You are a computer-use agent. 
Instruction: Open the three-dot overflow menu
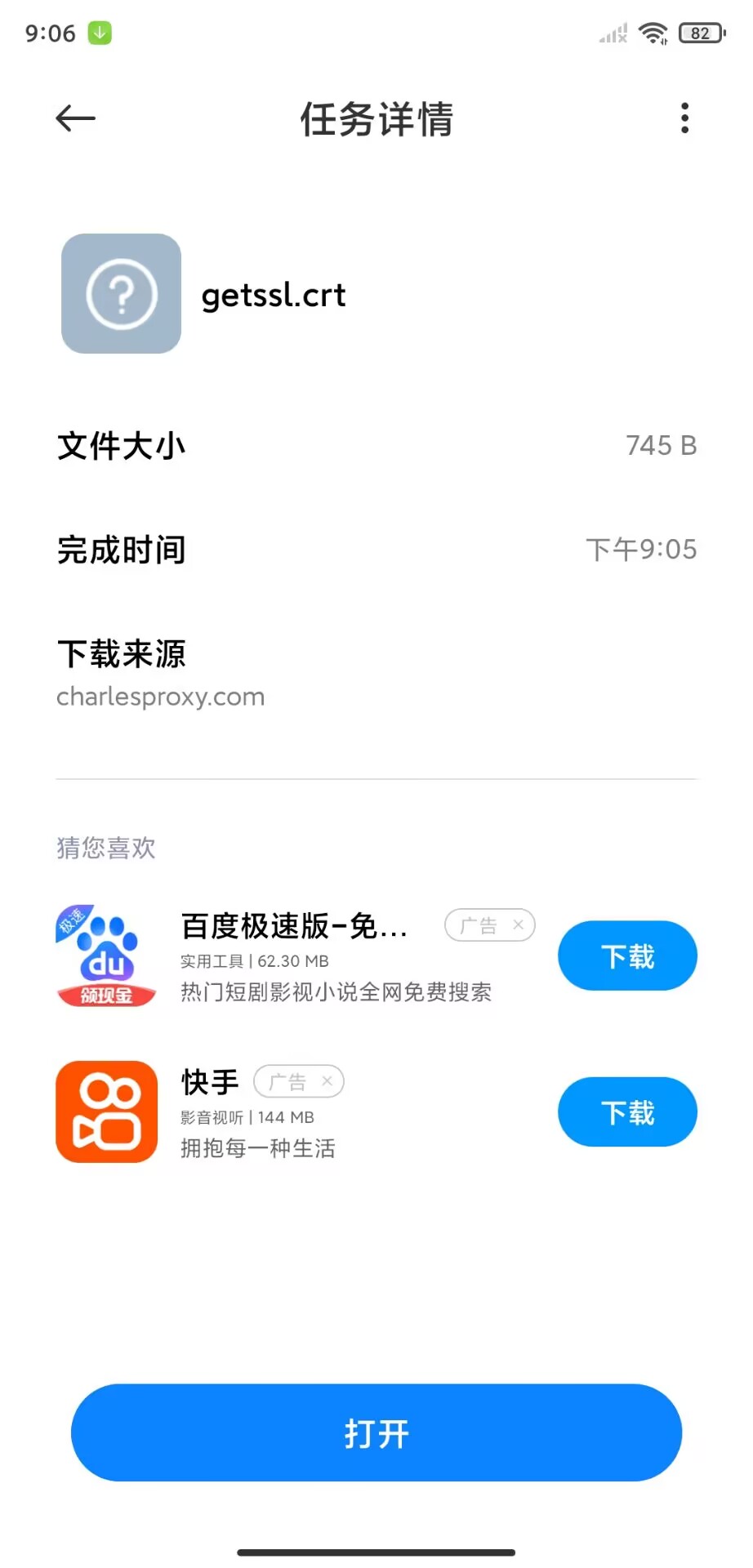pos(684,119)
